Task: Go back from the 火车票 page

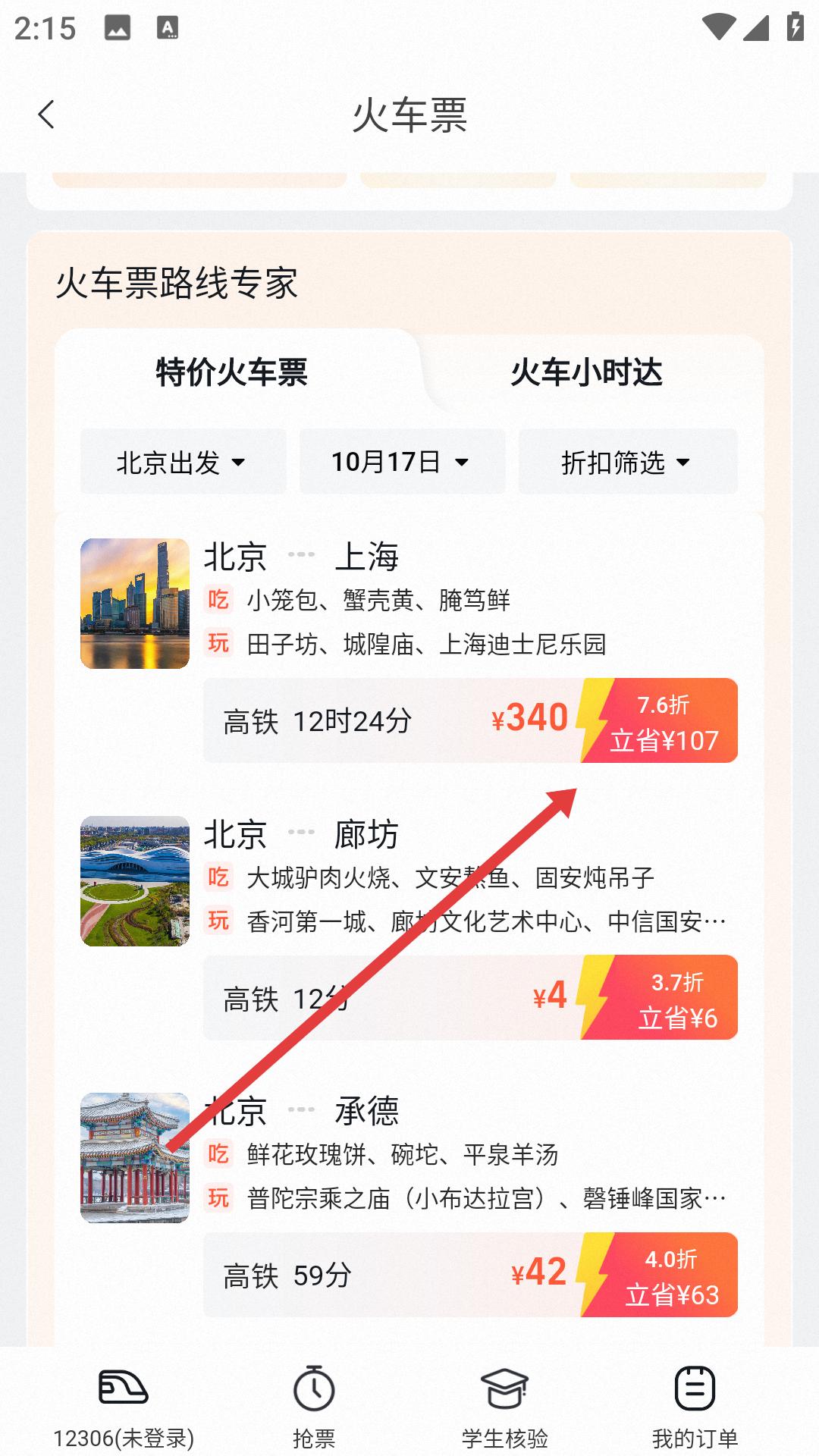Action: 47,115
